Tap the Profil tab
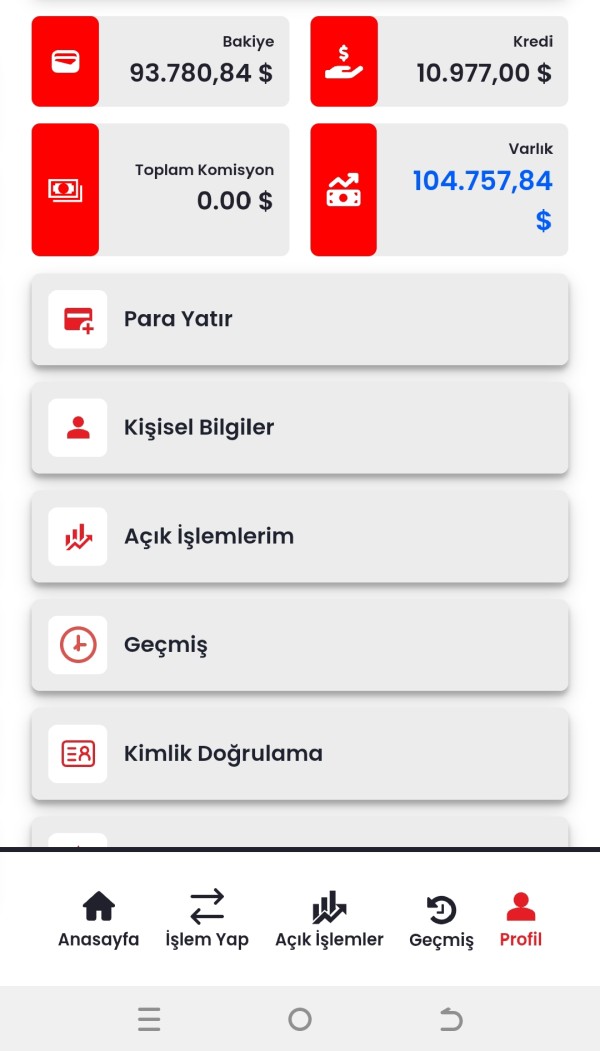 pyautogui.click(x=521, y=920)
